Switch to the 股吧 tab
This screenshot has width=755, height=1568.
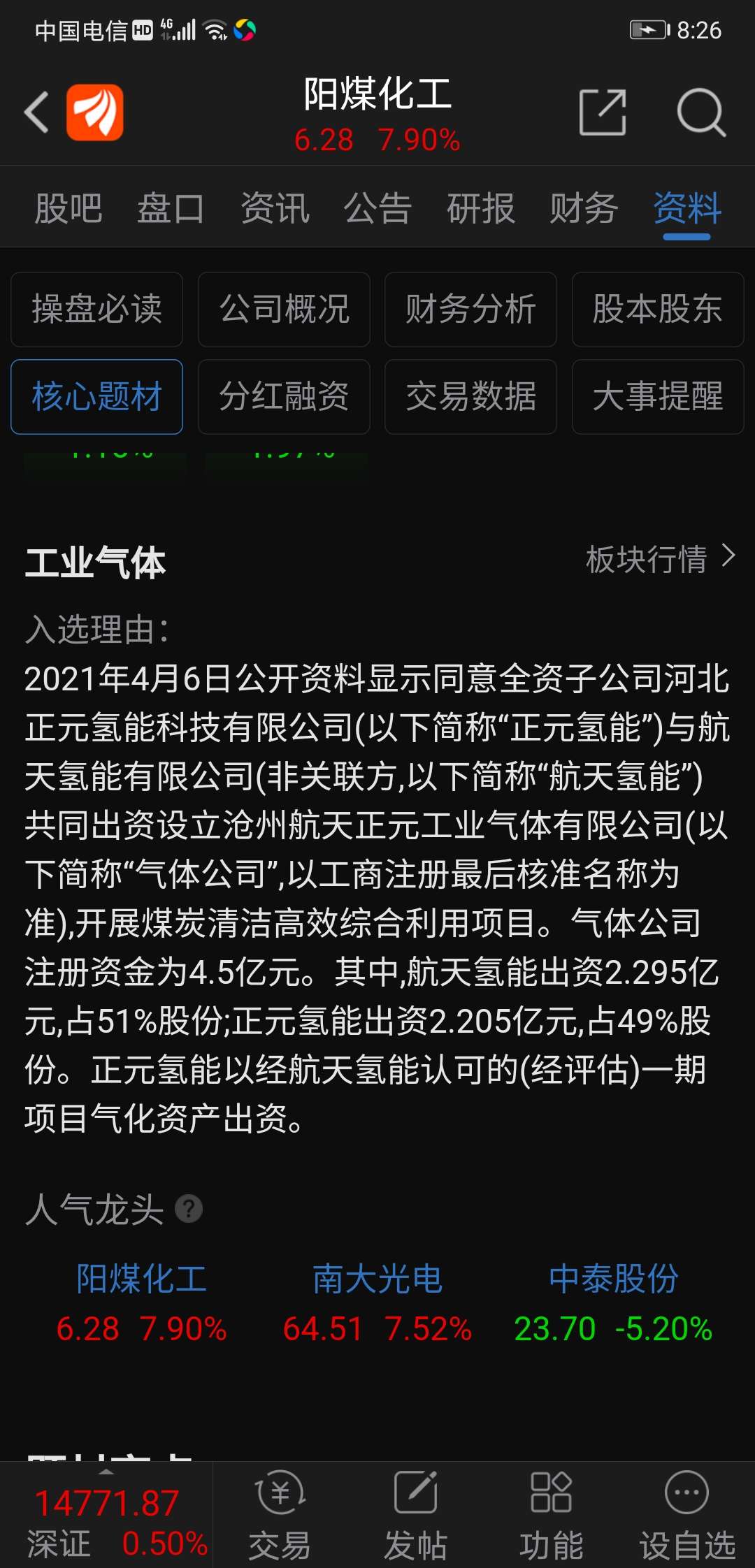point(69,208)
